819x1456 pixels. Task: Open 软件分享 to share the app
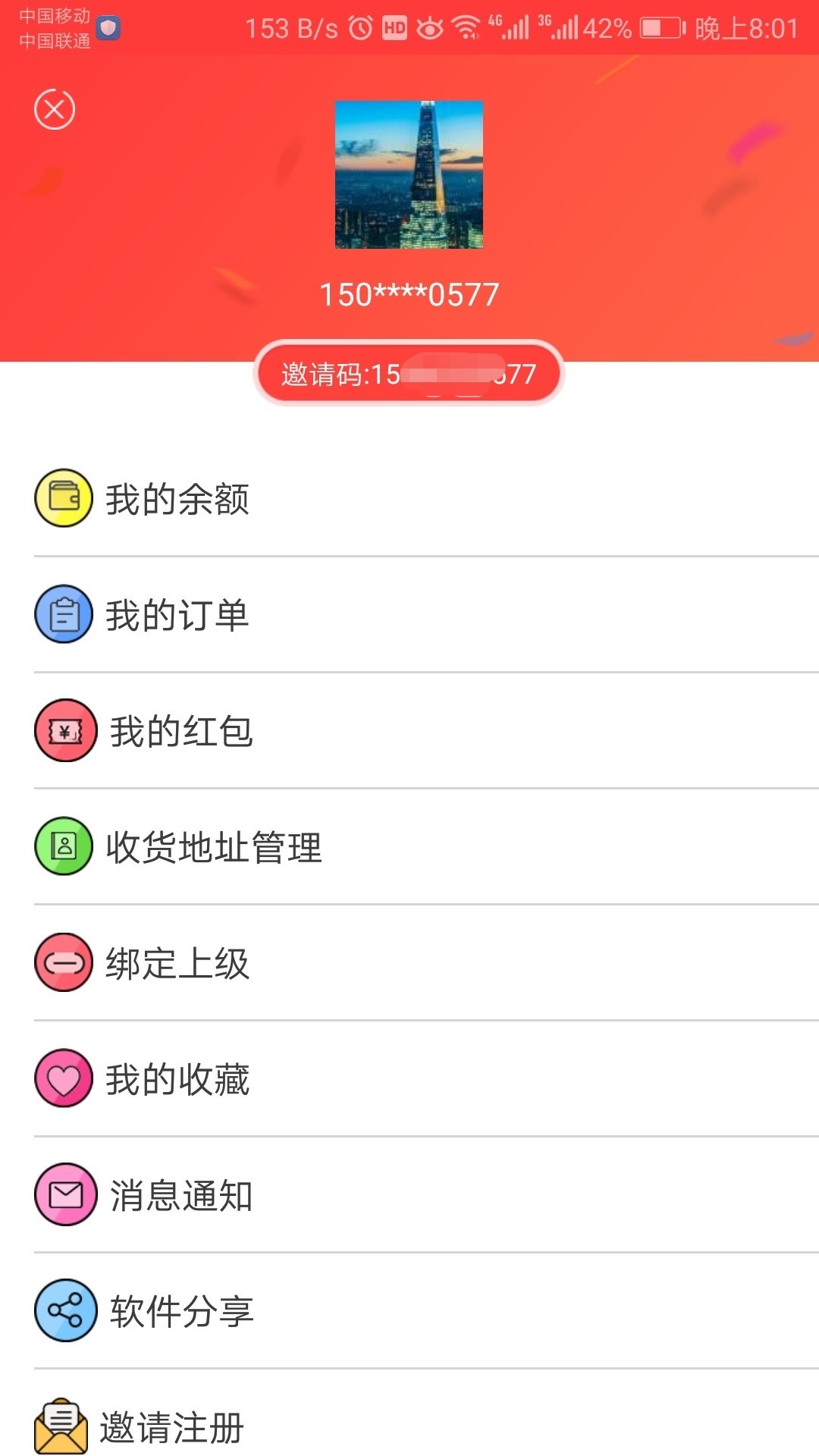(x=180, y=1311)
